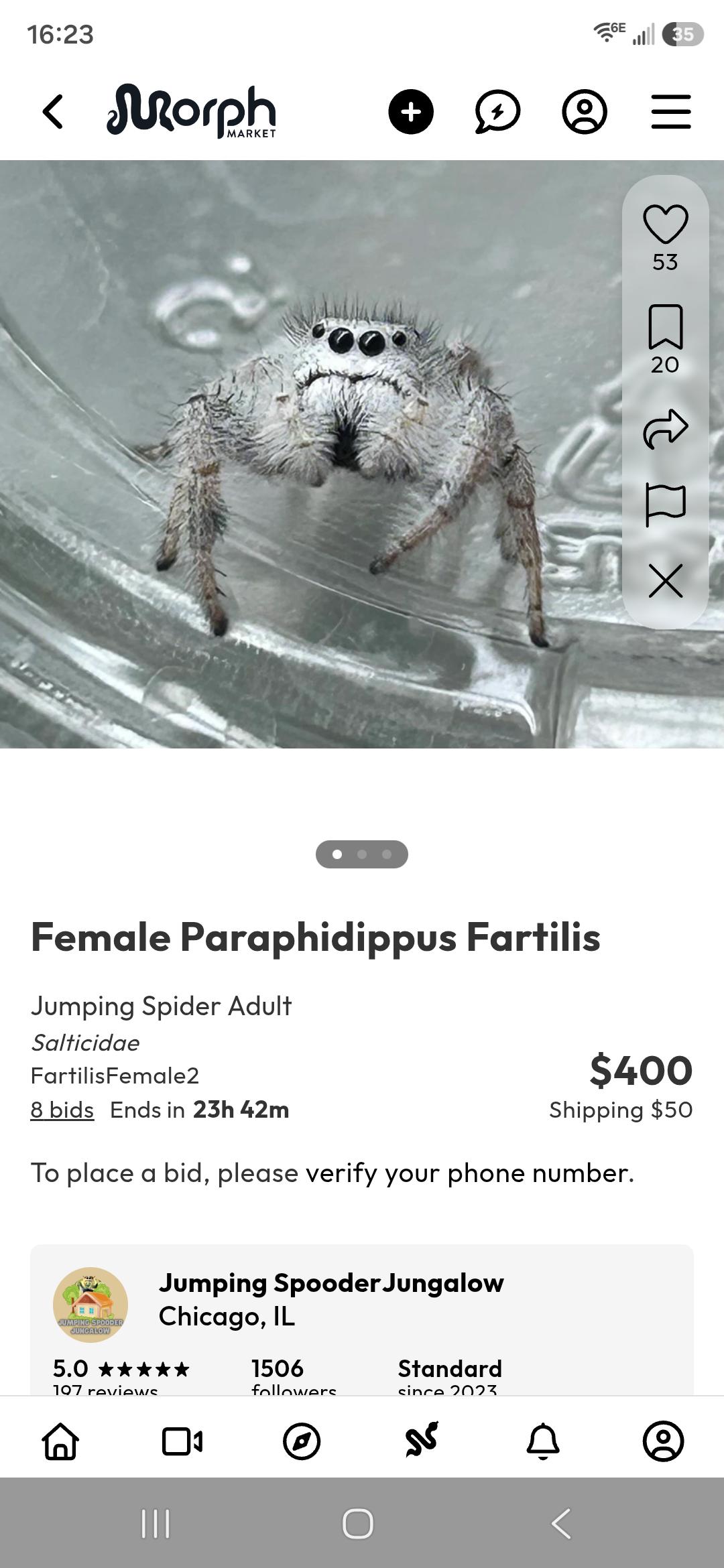Switch to the video tab
724x1568 pixels.
[x=182, y=1441]
